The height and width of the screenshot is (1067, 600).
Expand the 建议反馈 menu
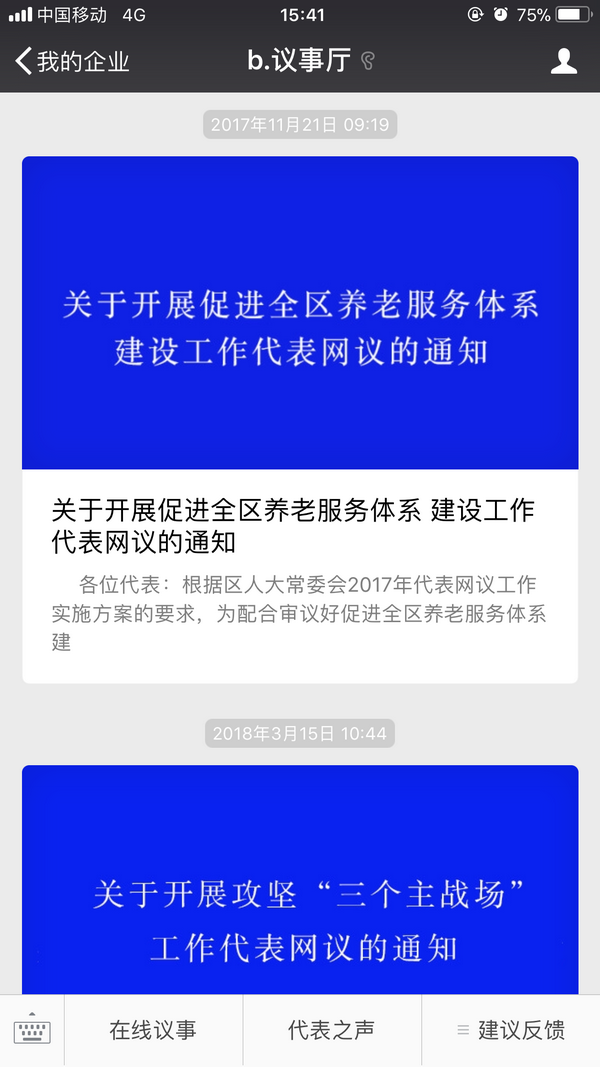click(x=510, y=1031)
